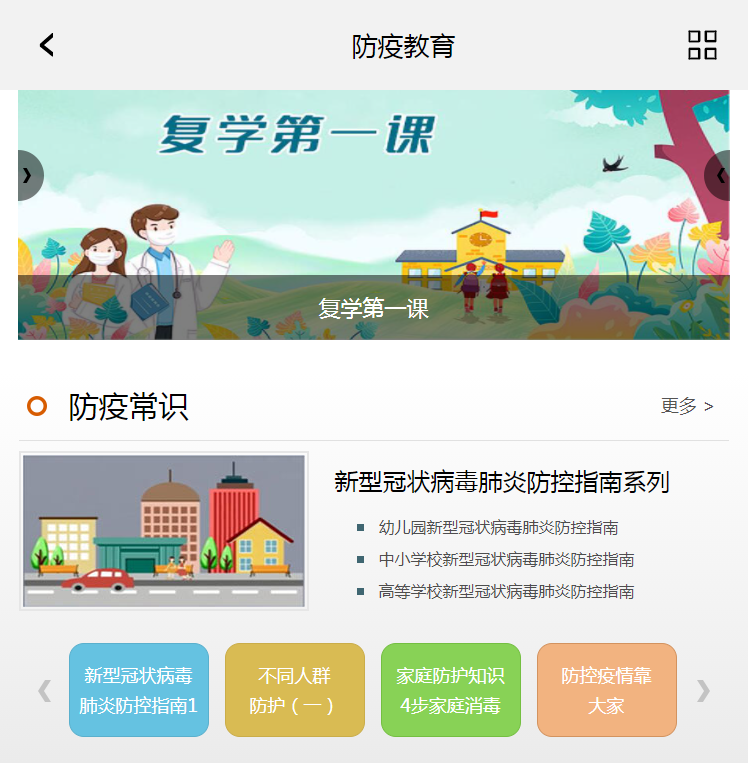Open 新型冠状病毒肺炎防控指南系列 title

[501, 482]
